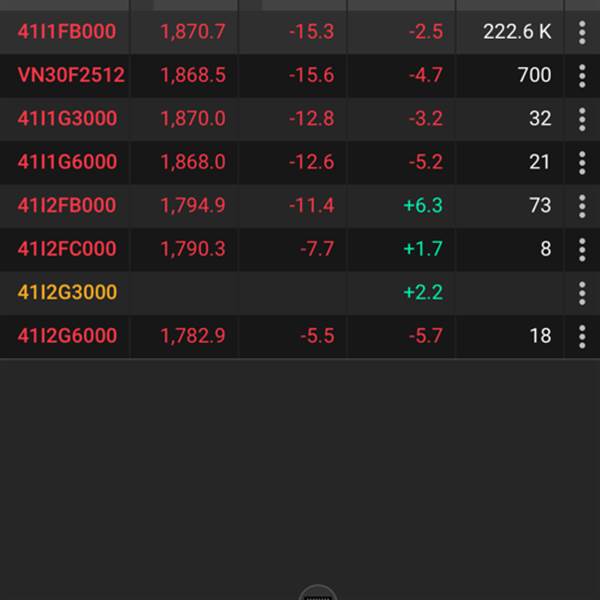This screenshot has width=600, height=600.
Task: Open the 41I2FB000 overflow menu
Action: 582,206
